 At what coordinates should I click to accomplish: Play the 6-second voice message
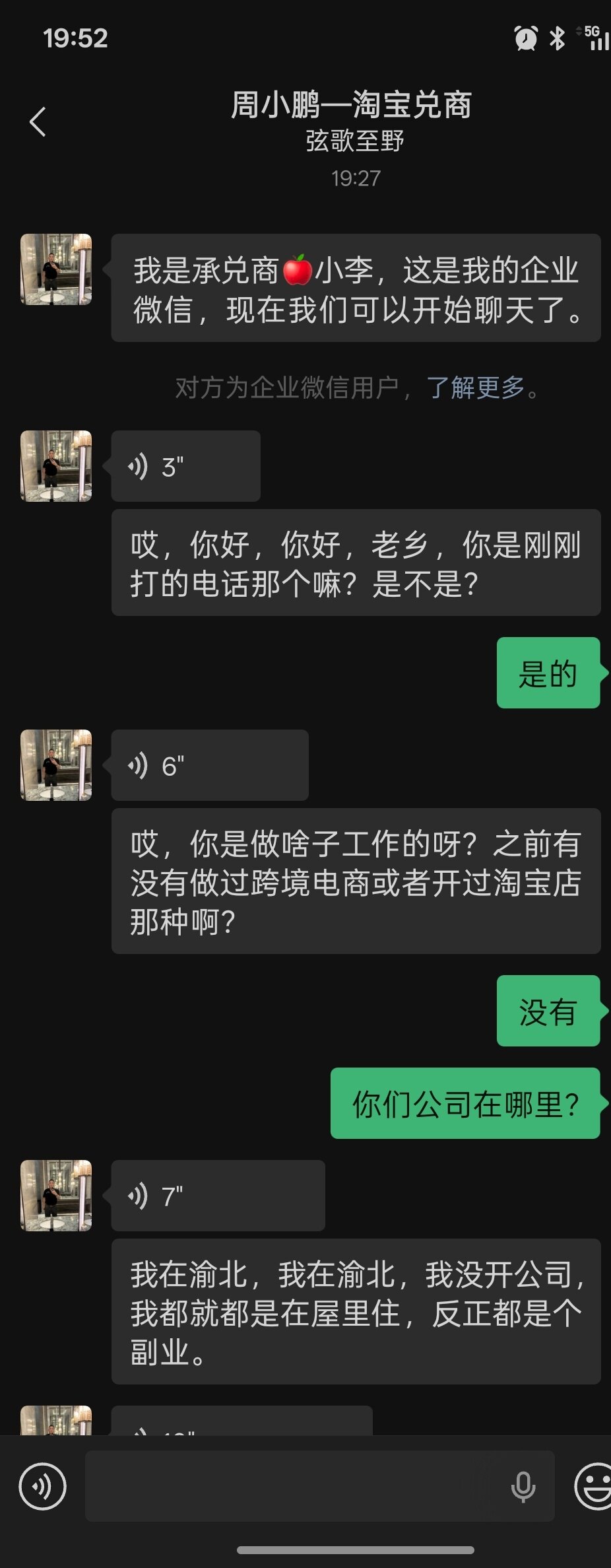tap(209, 765)
